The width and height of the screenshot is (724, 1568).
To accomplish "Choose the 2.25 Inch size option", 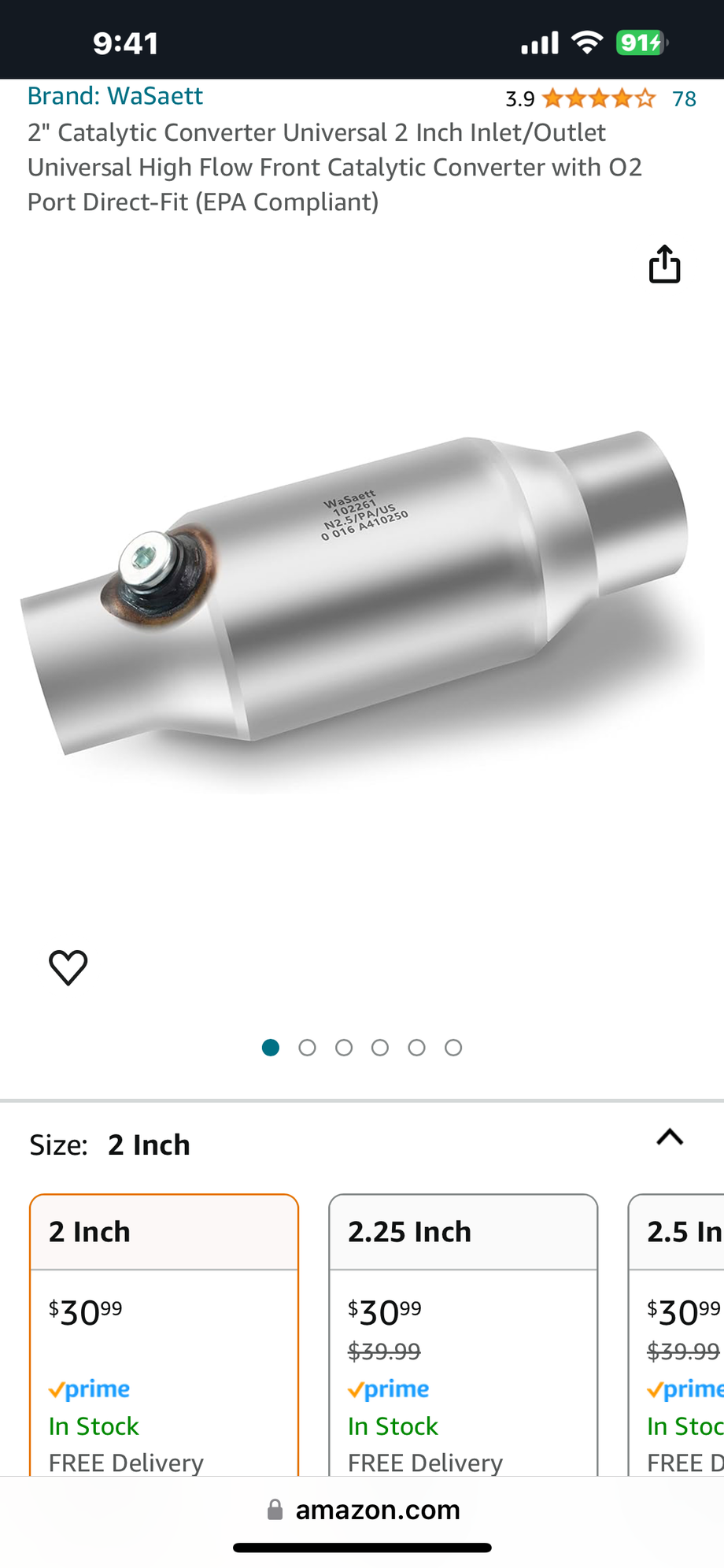I will (464, 1335).
